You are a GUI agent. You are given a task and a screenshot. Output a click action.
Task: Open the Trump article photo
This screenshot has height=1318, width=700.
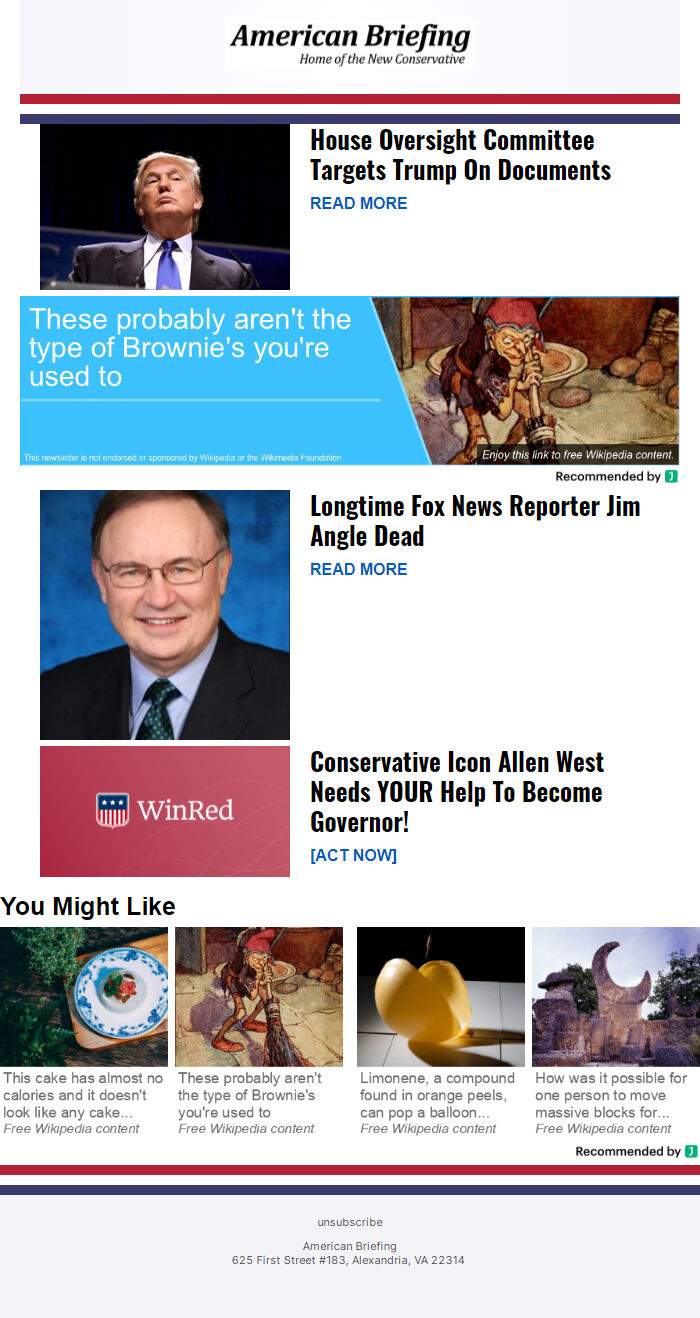(x=165, y=207)
